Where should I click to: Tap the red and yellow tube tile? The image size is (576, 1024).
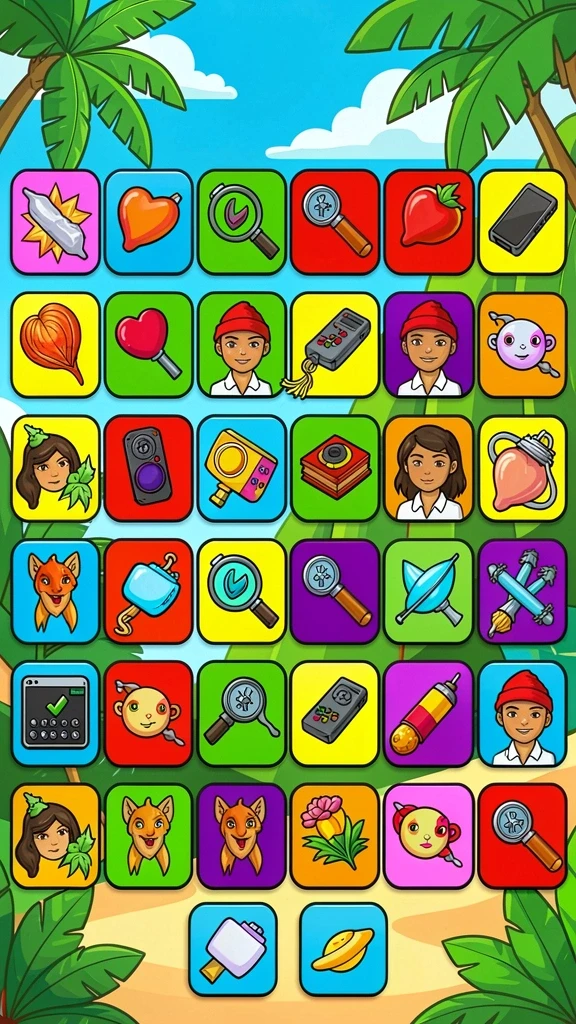click(x=428, y=714)
